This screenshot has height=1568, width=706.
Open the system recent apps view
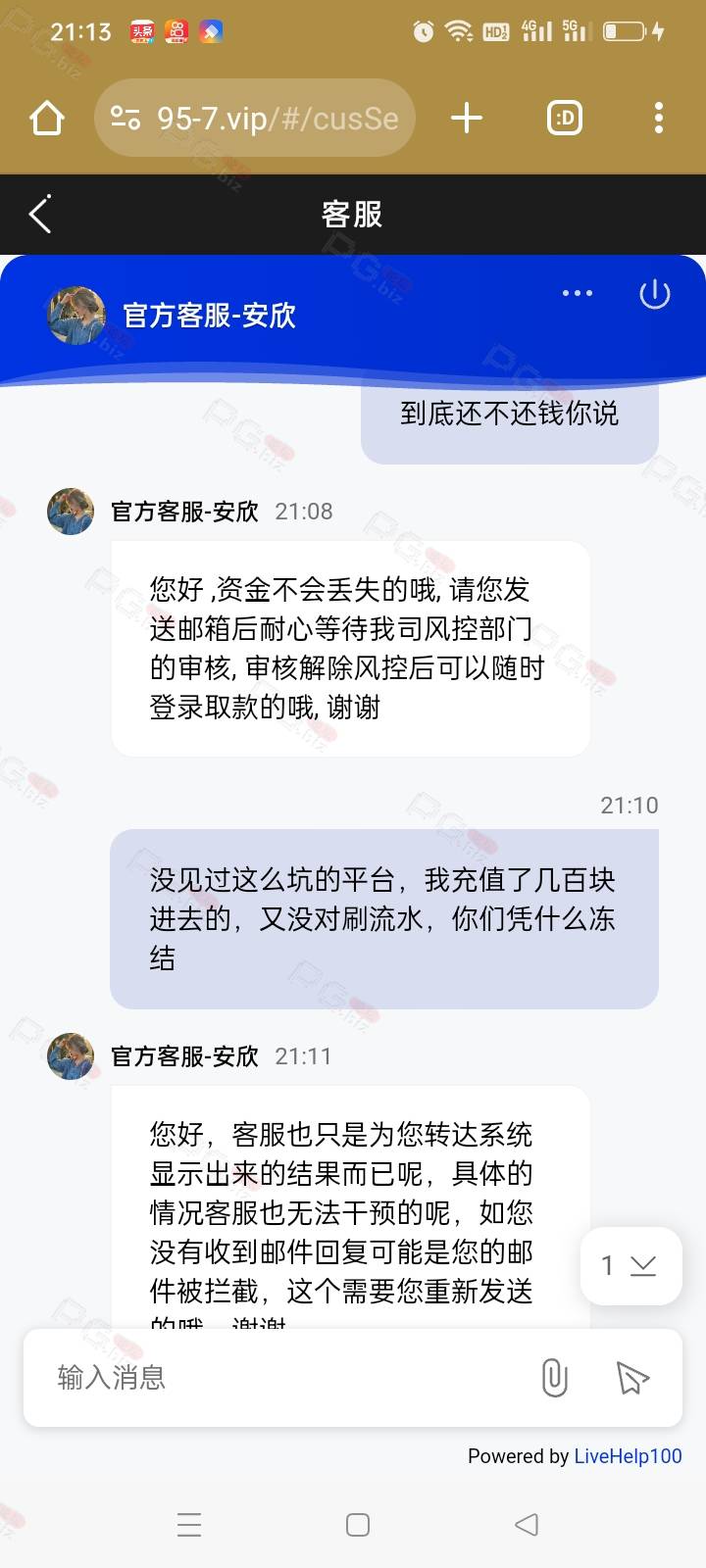tap(189, 1525)
